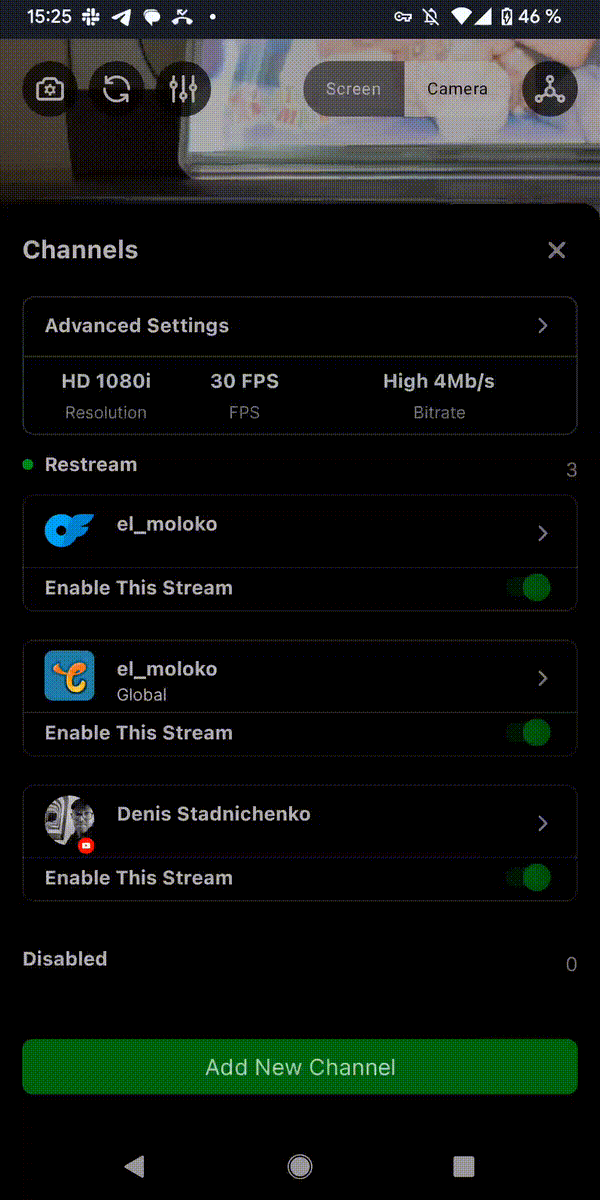The image size is (600, 1200).
Task: Switch to the Camera source
Action: tap(457, 89)
